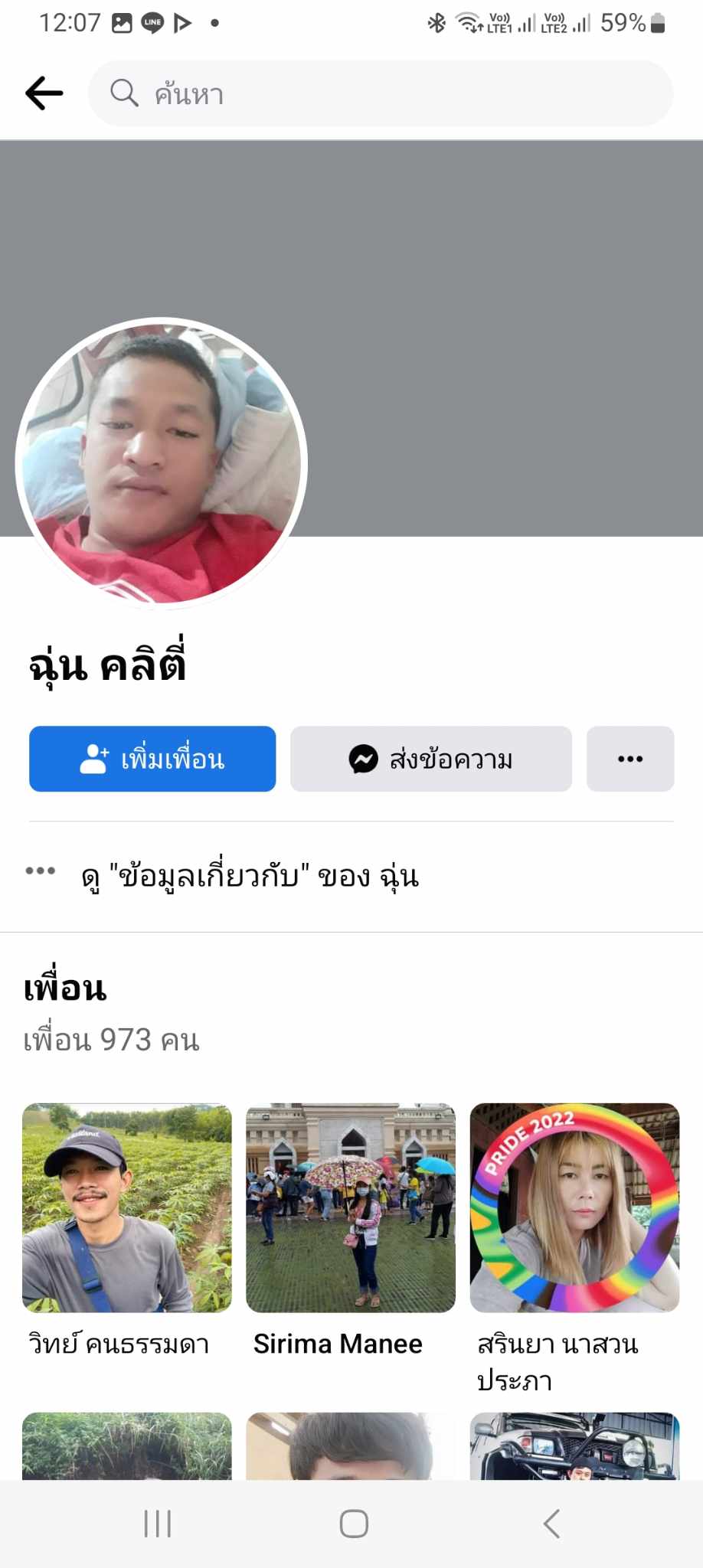Open recent apps from navigation bar
This screenshot has height=1568, width=703.
[x=158, y=1524]
